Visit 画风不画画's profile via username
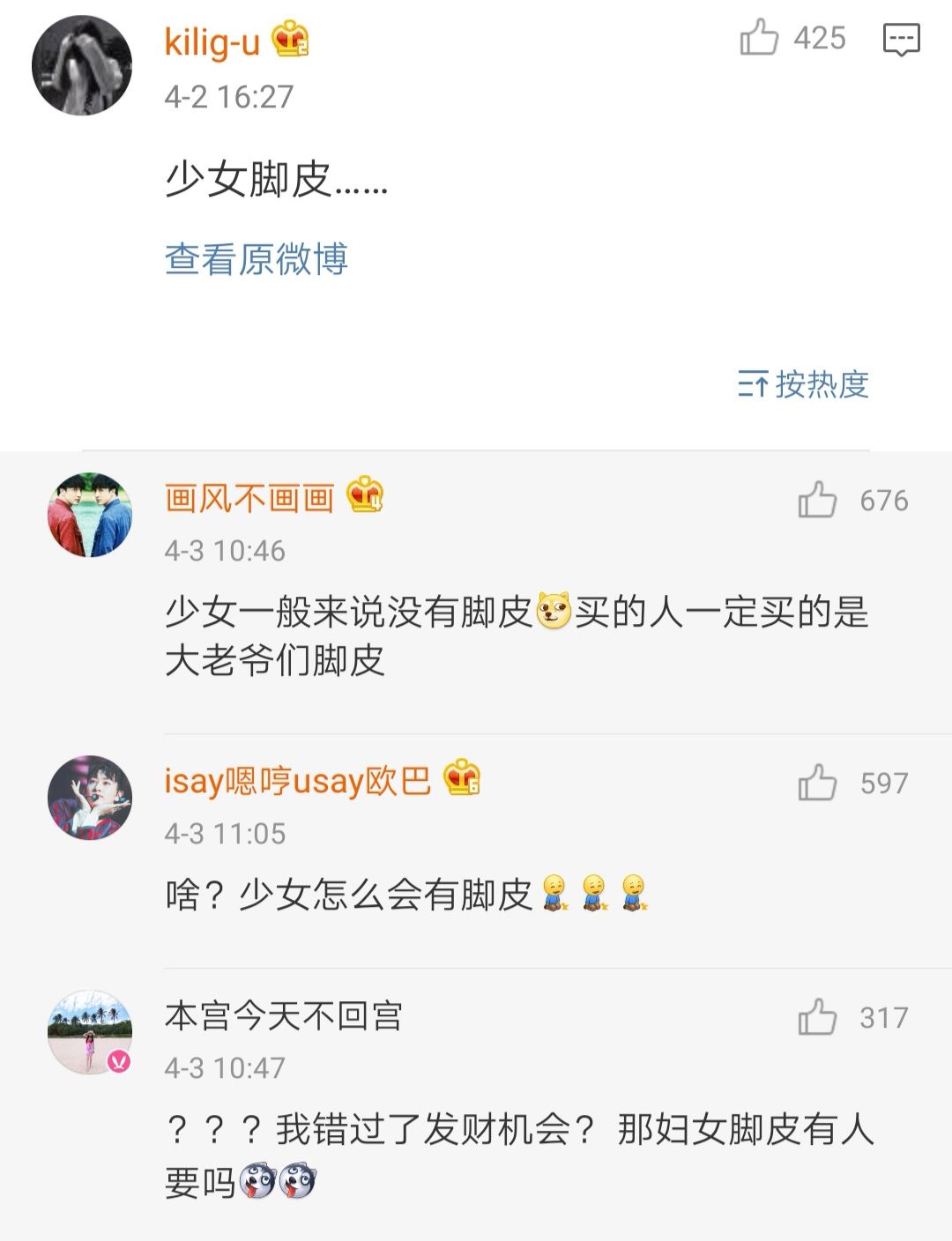952x1241 pixels. tap(249, 499)
